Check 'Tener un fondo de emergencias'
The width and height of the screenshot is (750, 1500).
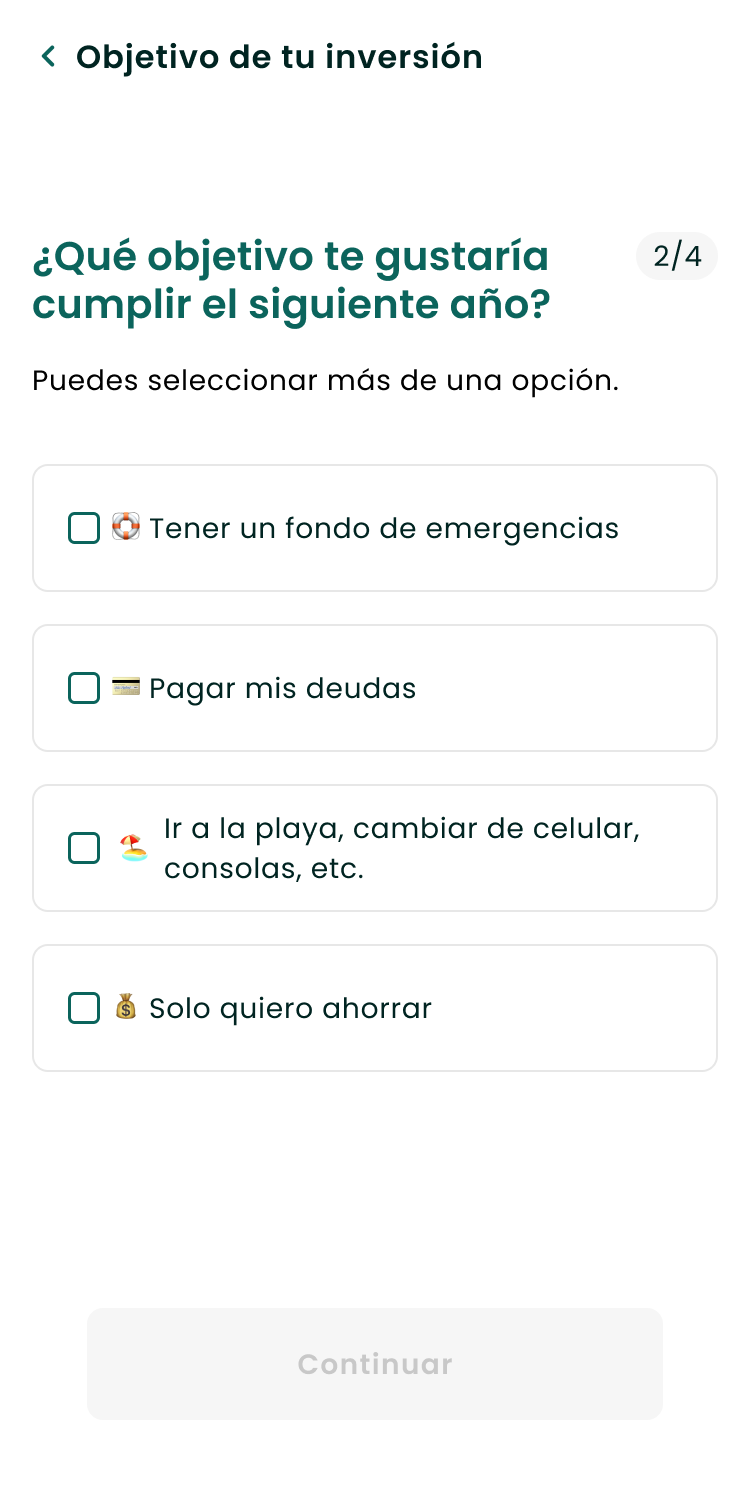tap(84, 528)
